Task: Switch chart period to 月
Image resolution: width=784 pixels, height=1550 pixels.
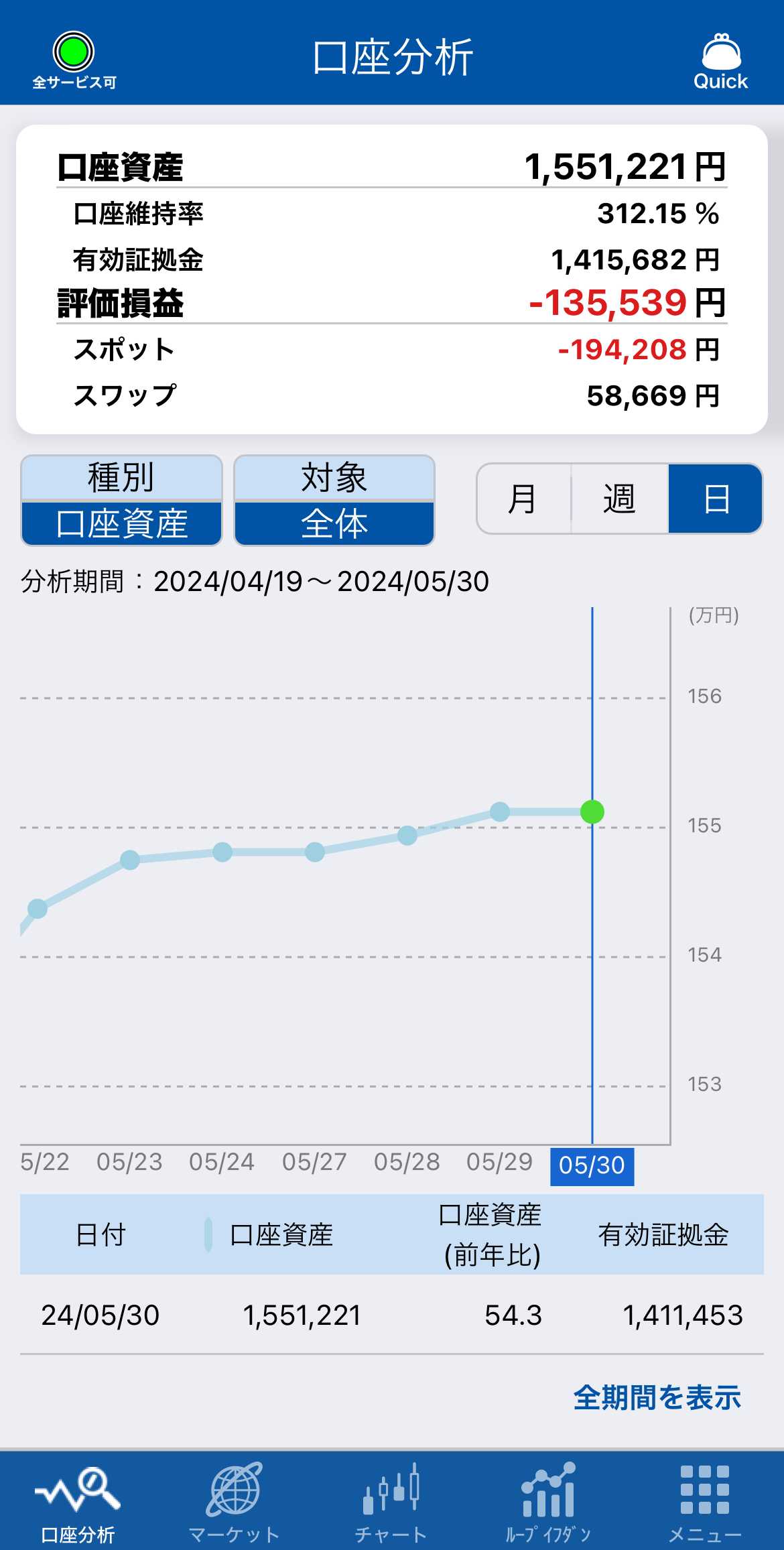Action: click(x=523, y=499)
